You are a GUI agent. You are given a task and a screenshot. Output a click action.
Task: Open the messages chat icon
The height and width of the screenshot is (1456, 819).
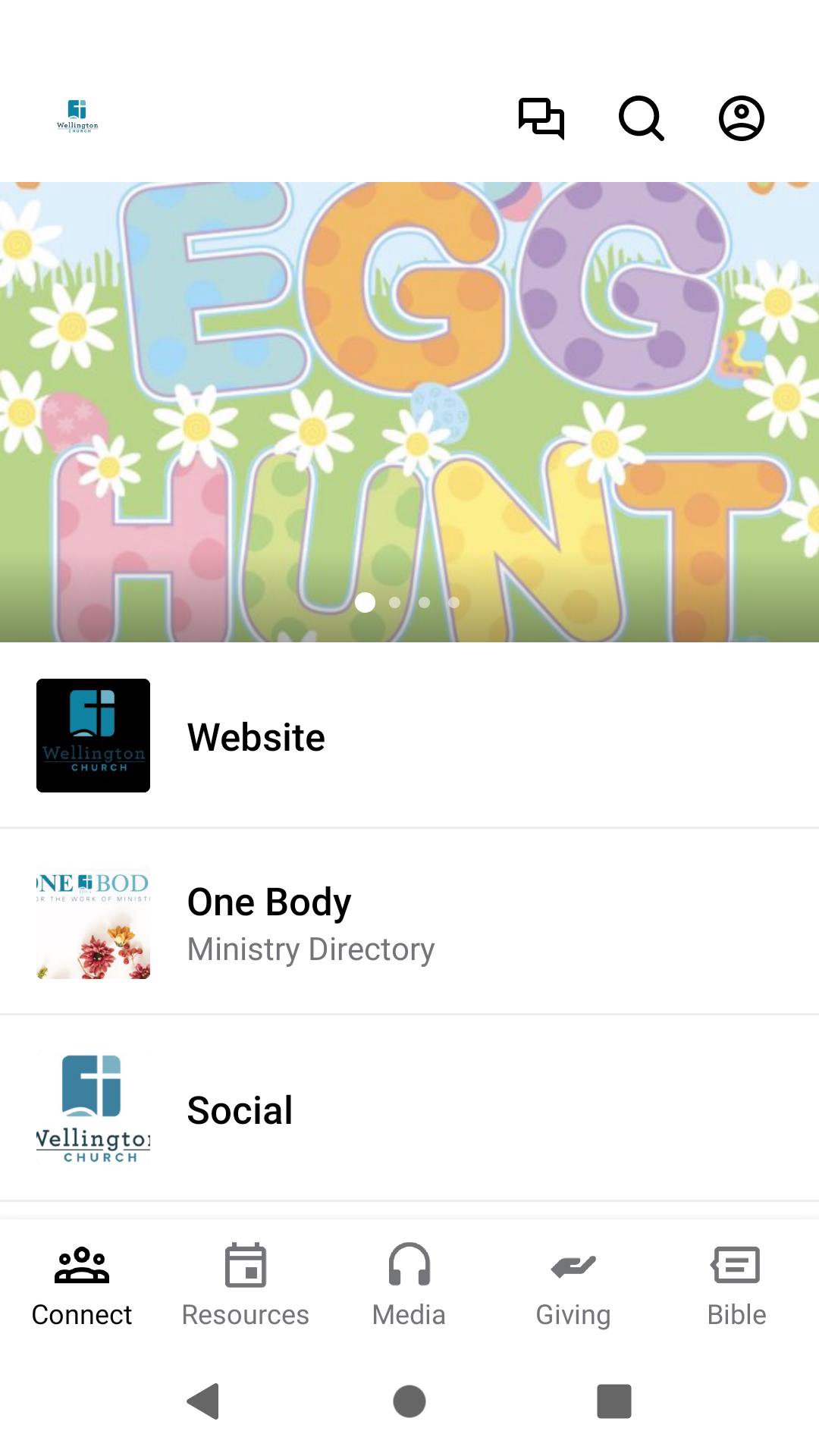541,118
